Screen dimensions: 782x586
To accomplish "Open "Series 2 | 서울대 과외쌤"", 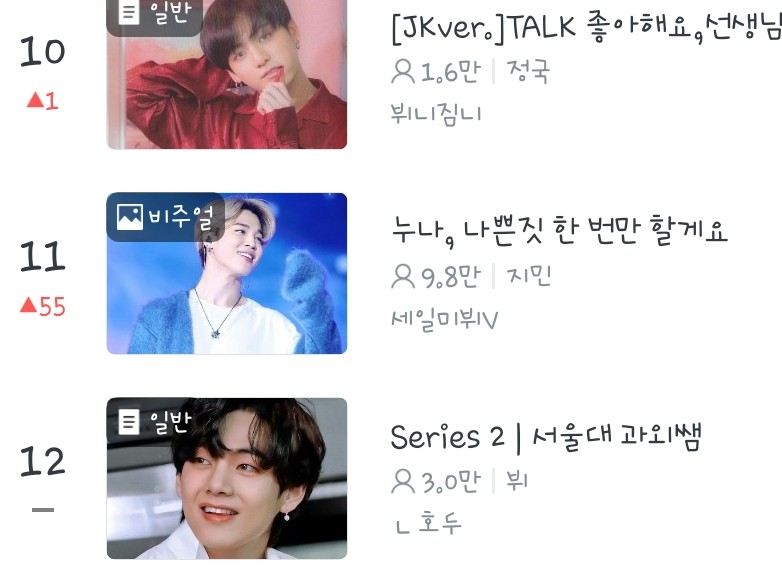I will 546,437.
